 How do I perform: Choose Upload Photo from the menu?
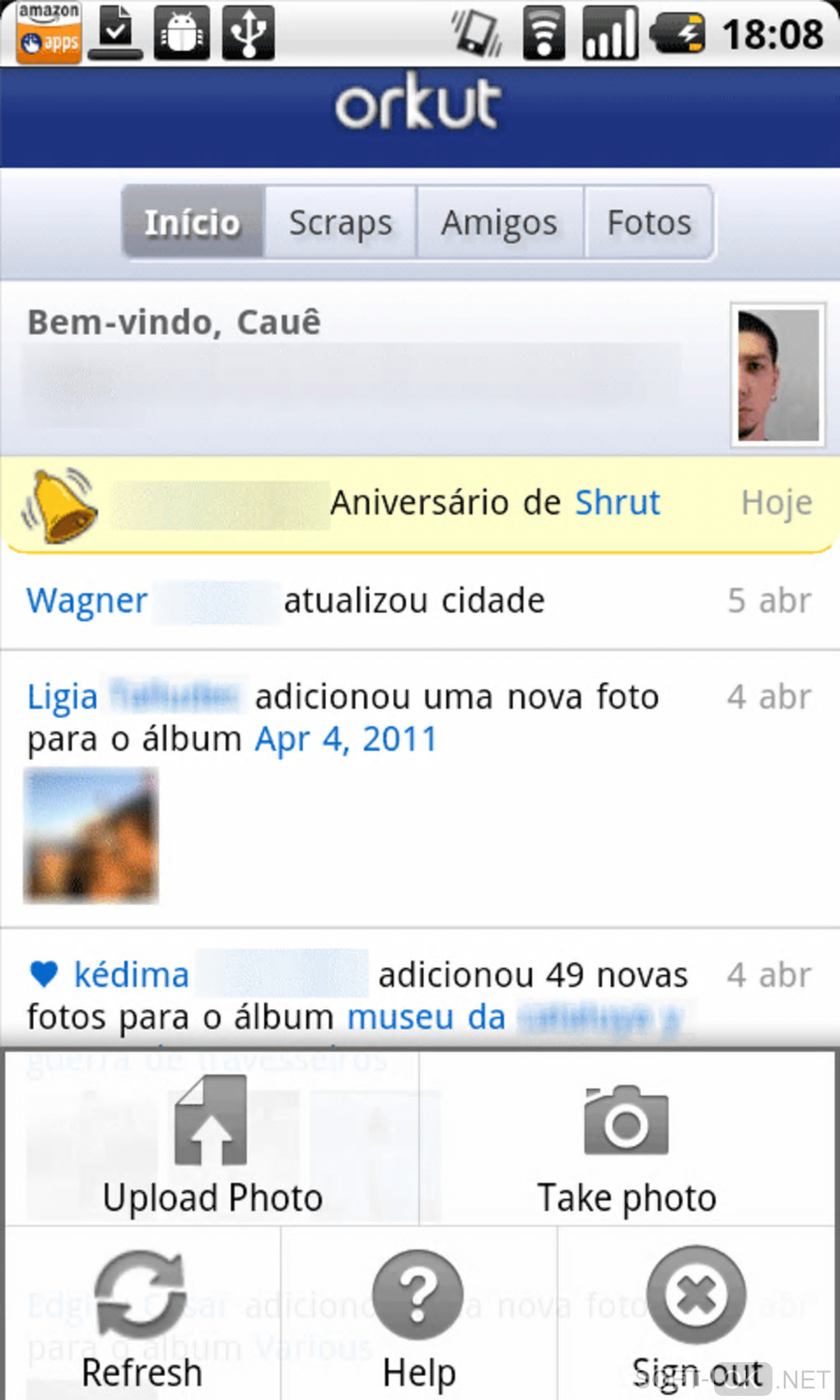point(212,1145)
